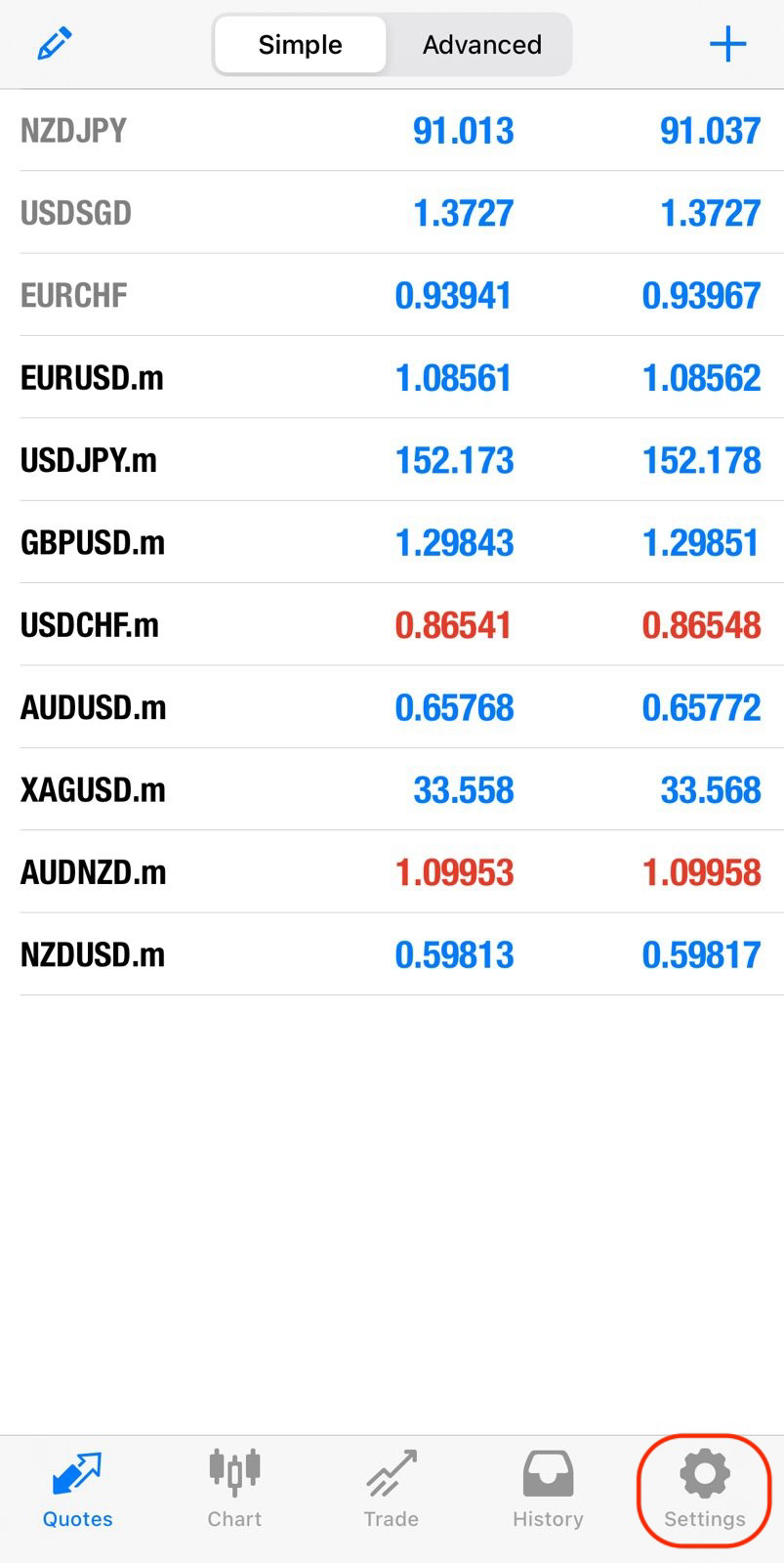
Task: Switch to the Advanced view
Action: [481, 45]
